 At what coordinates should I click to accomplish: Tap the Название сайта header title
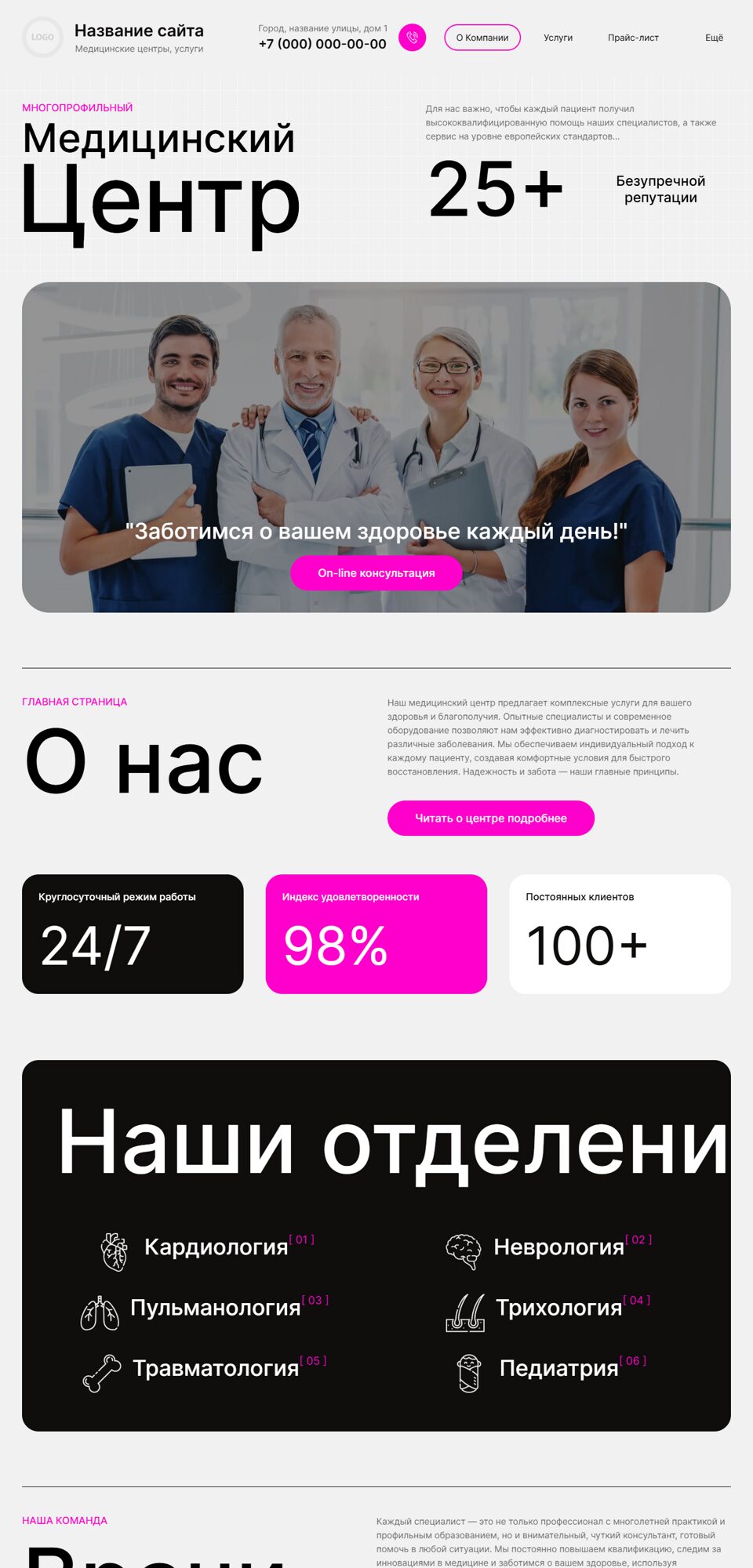[139, 31]
